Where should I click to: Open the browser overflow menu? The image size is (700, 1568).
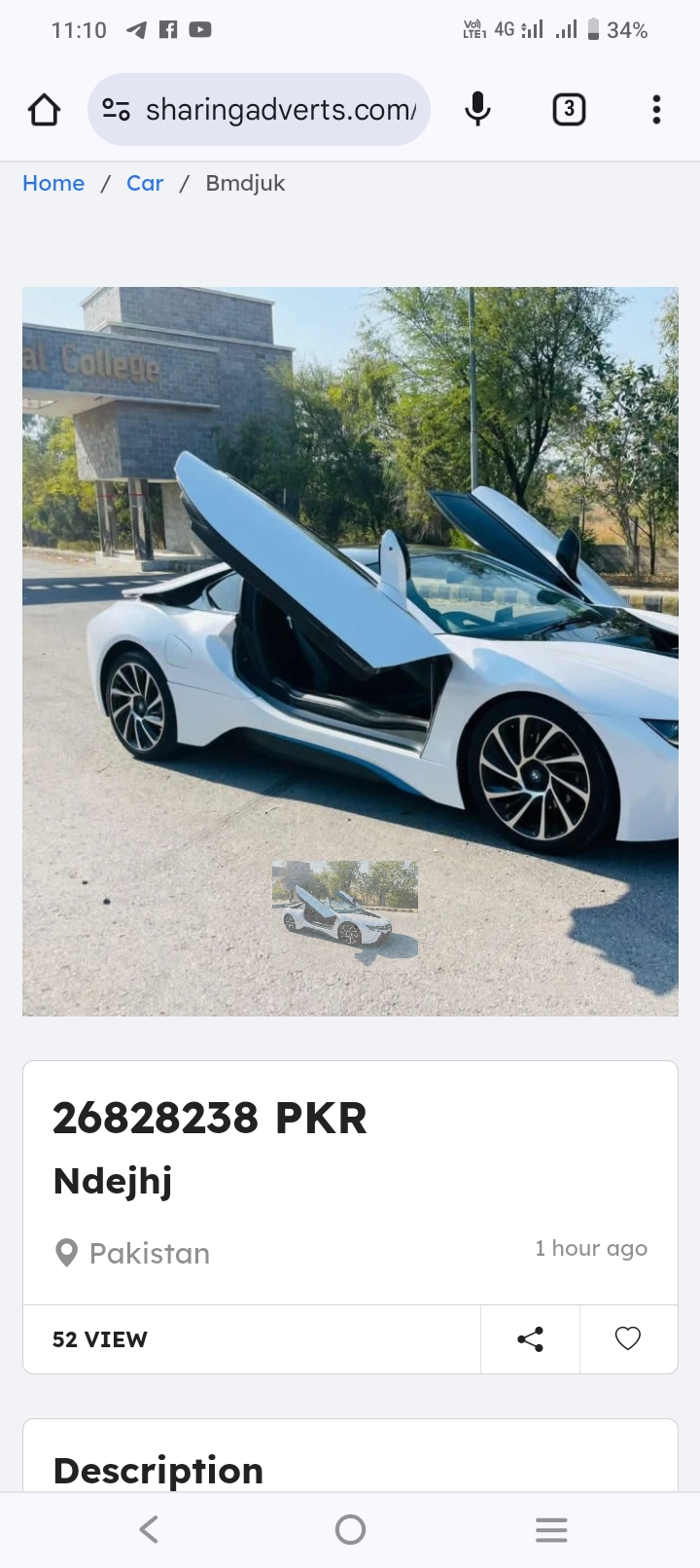point(656,110)
